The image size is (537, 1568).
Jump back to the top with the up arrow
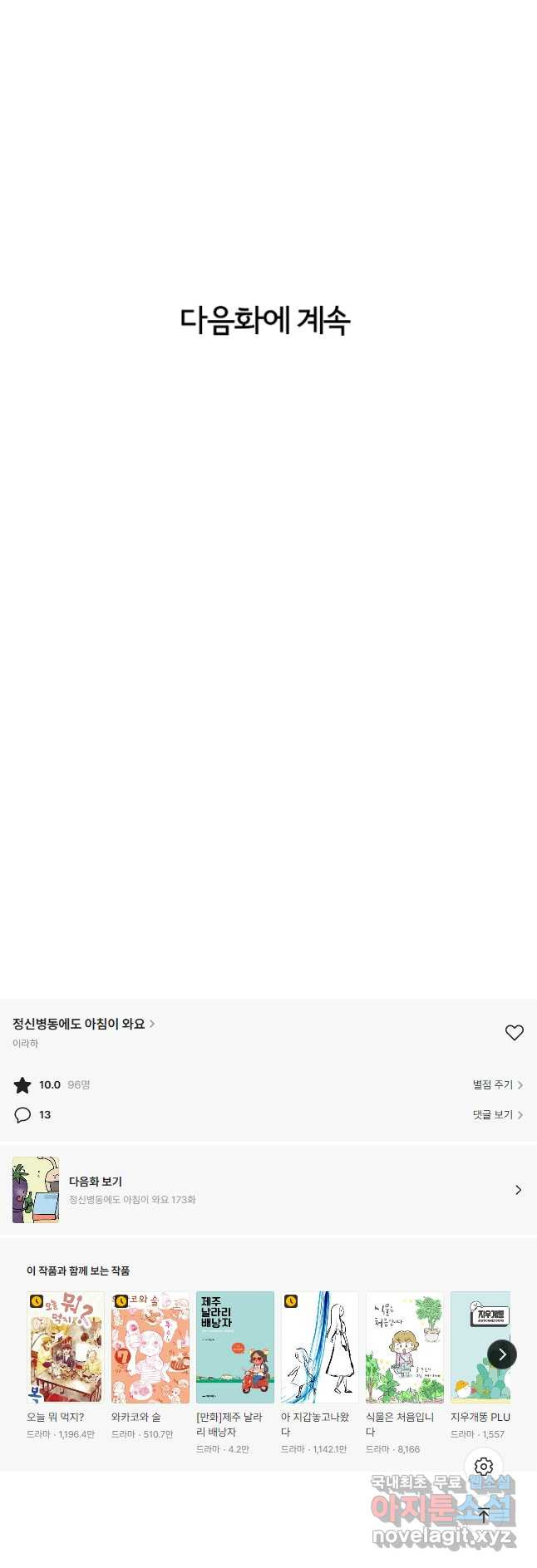(x=484, y=1514)
